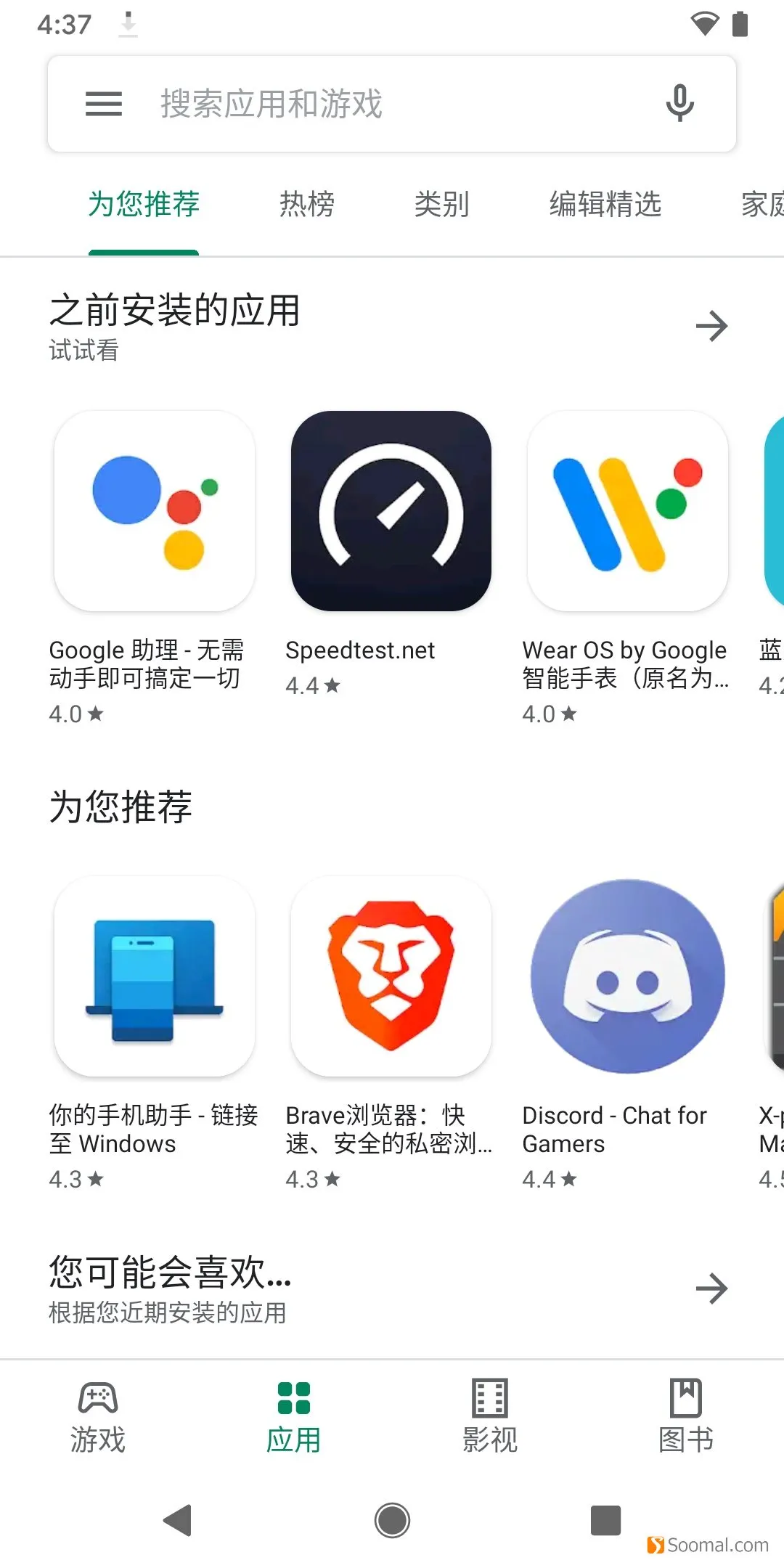This screenshot has width=784, height=1568.
Task: Switch to the 类别 top tab
Action: pos(441,204)
